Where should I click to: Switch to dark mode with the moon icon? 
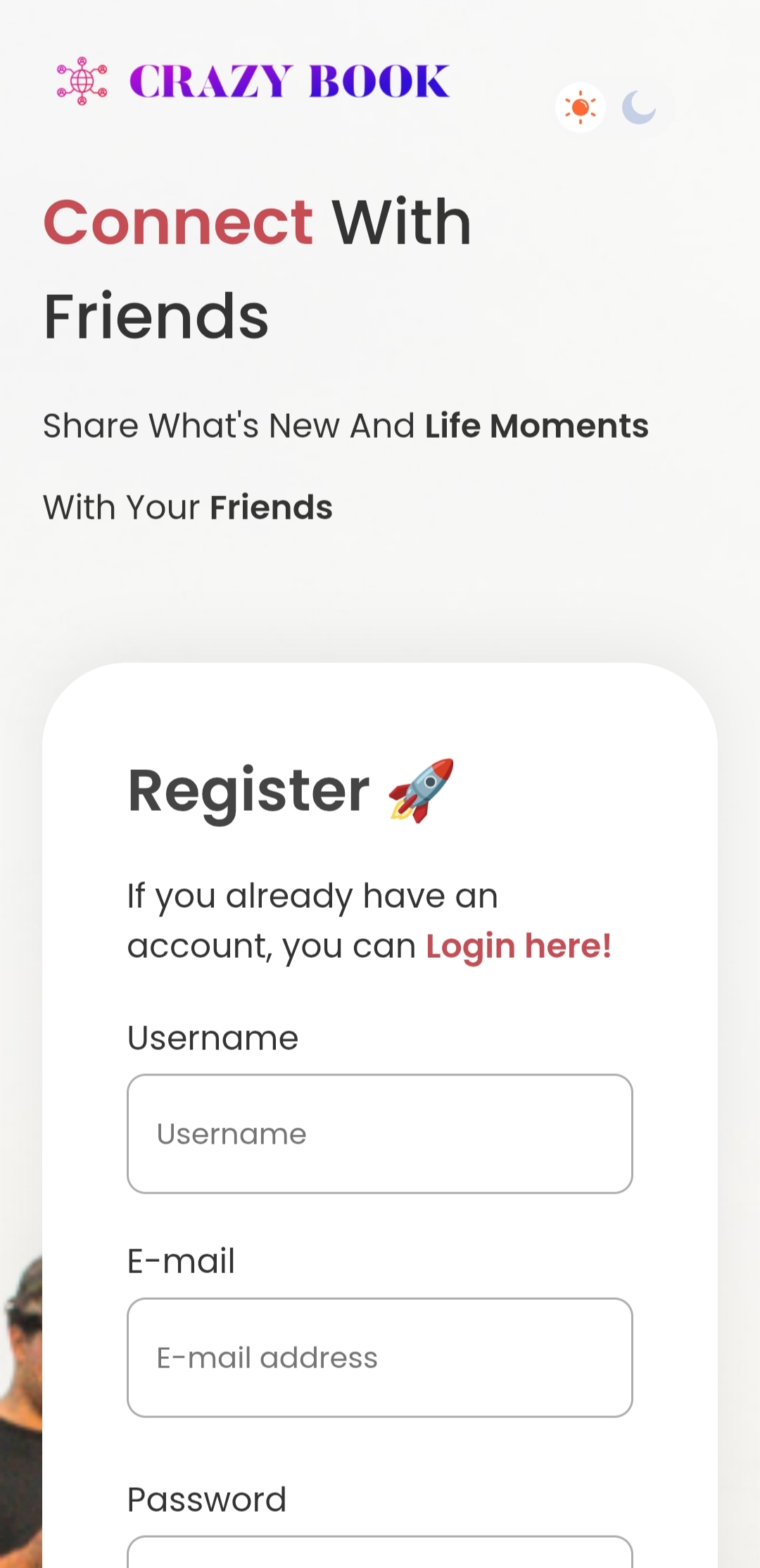[x=639, y=108]
